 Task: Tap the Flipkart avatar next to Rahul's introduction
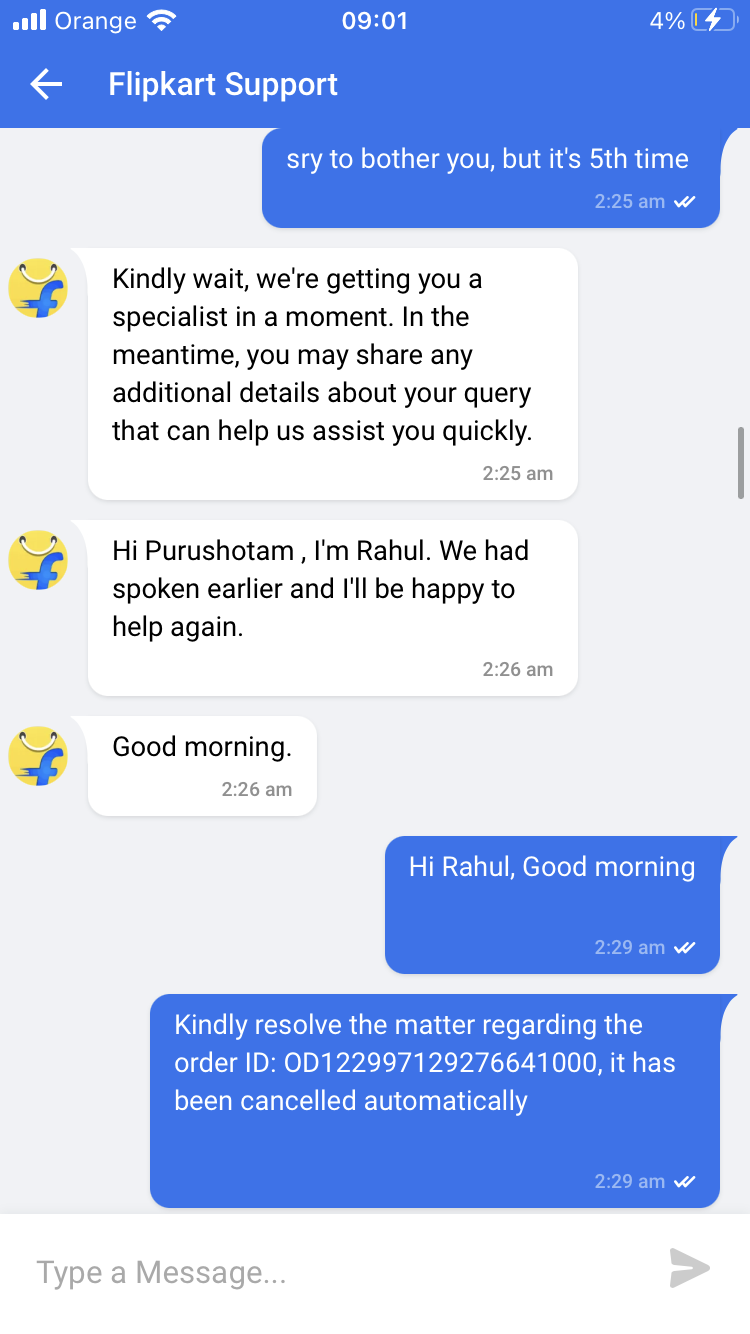[x=38, y=561]
